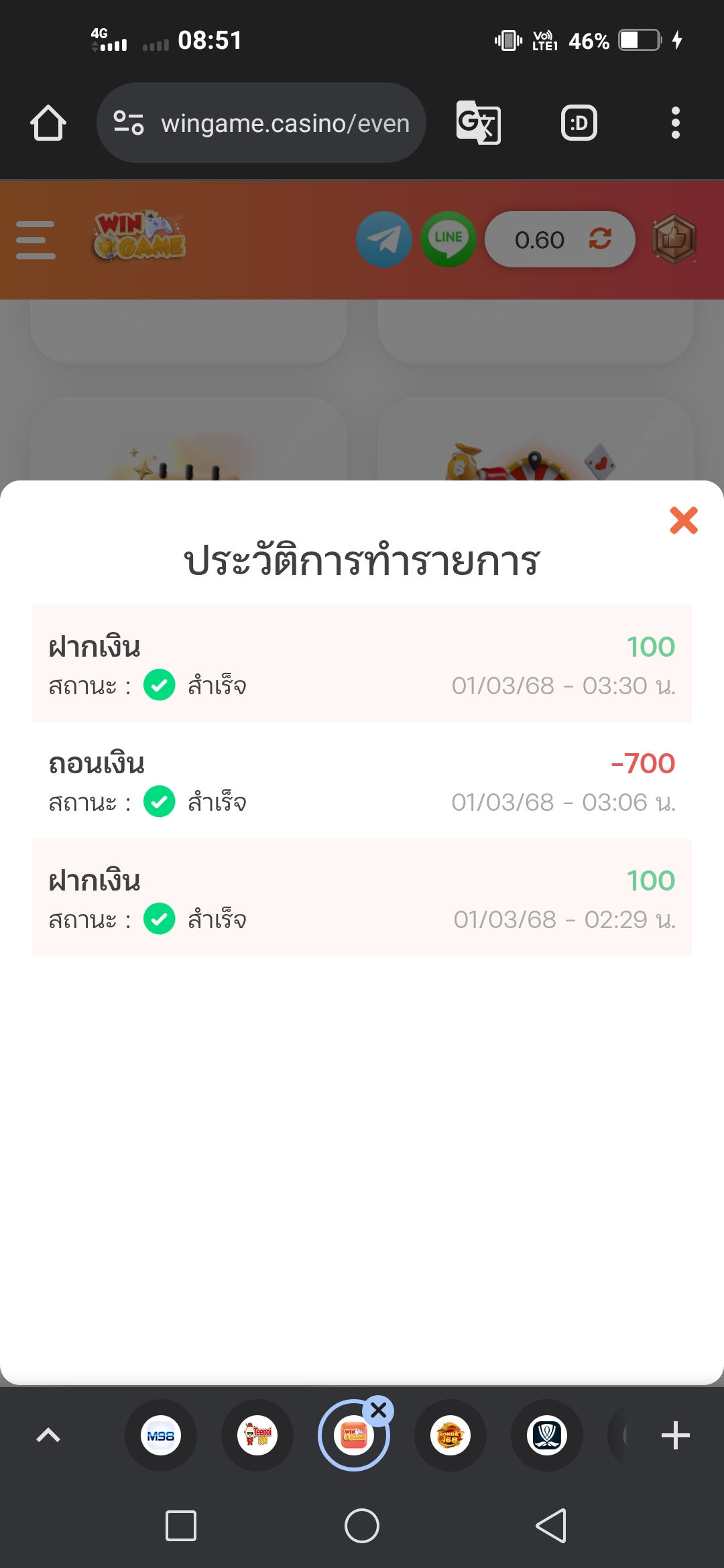Open the browser overflow menu
Screen dimensions: 724x1568
(x=676, y=123)
